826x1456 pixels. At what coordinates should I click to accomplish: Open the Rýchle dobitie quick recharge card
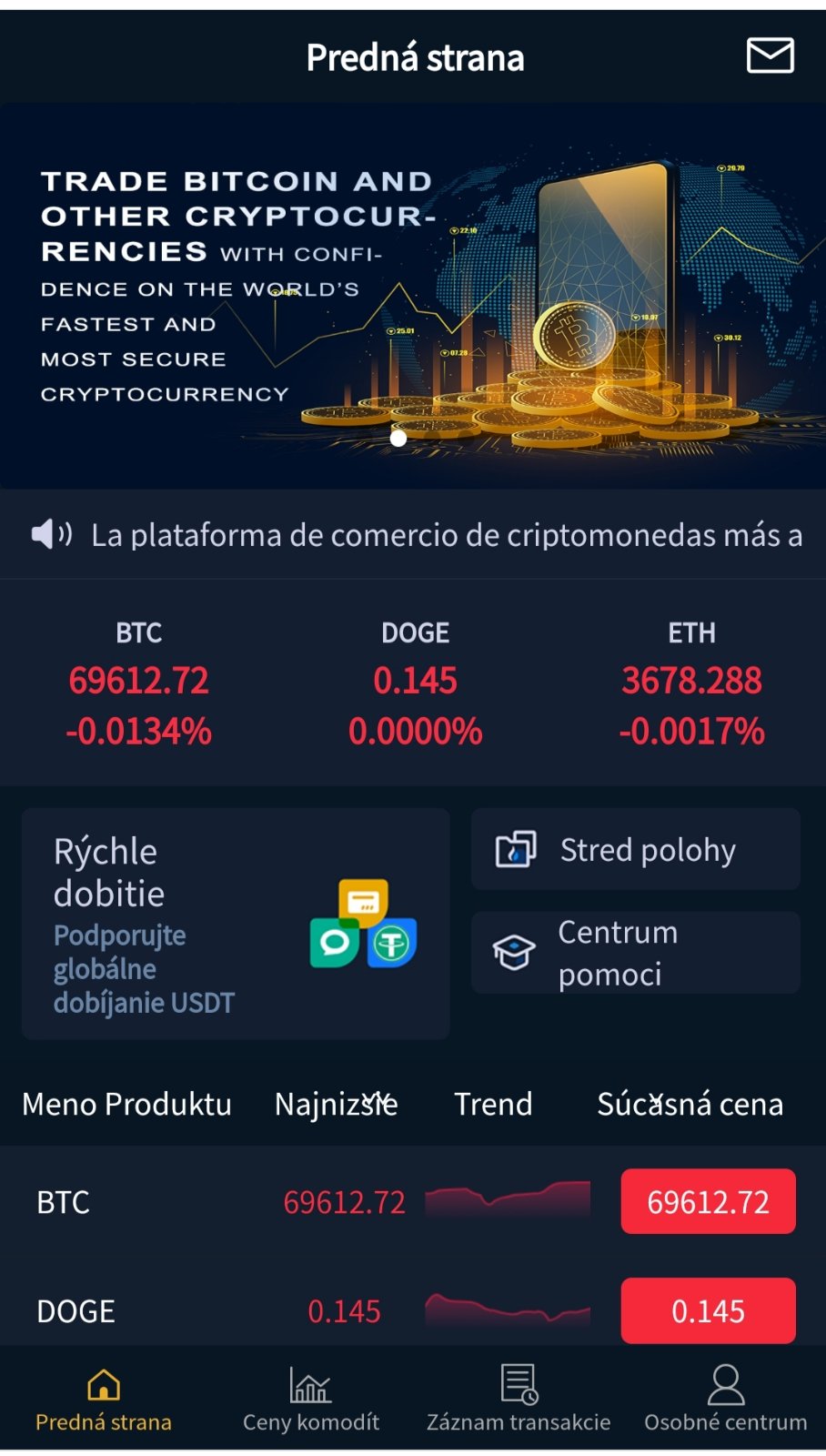[x=235, y=924]
